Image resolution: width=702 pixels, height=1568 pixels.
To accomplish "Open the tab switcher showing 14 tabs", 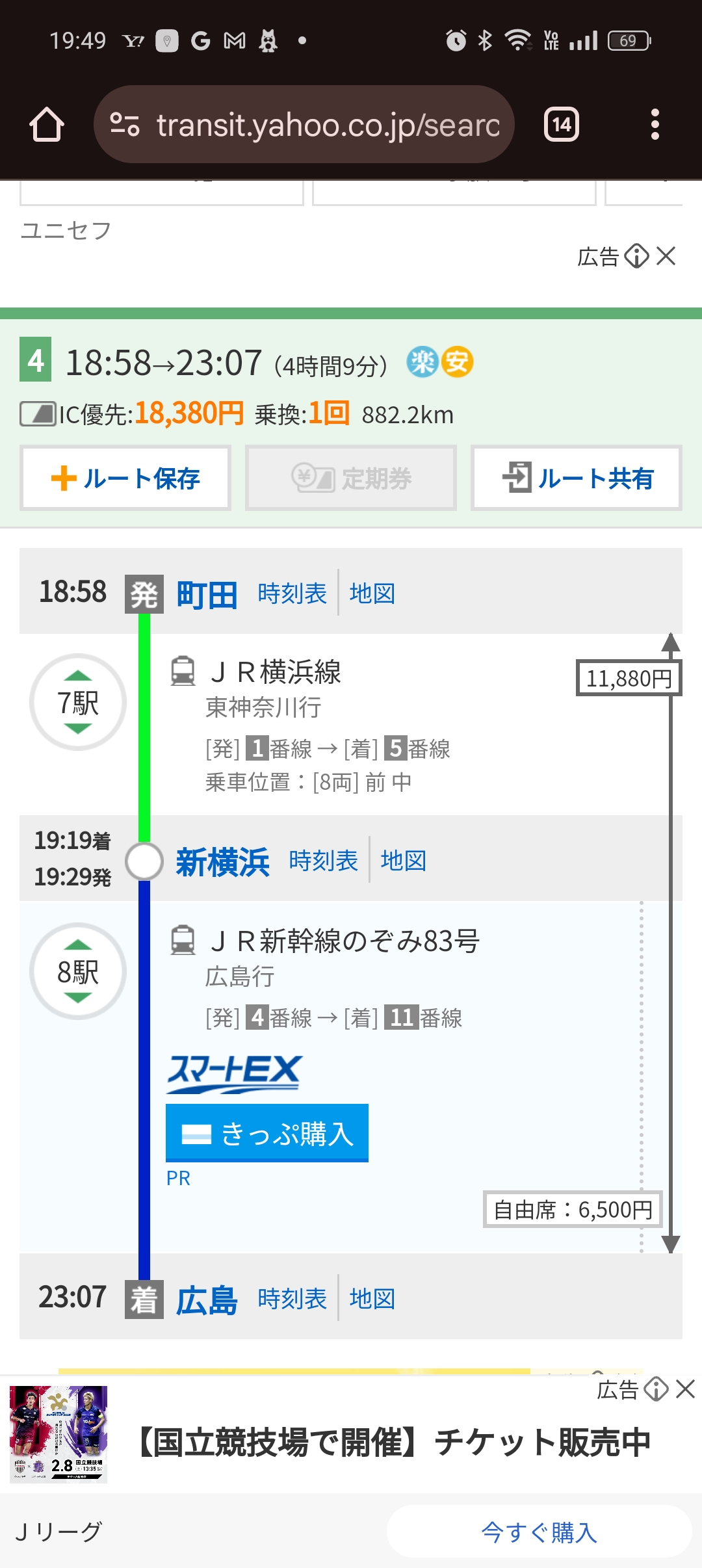I will (x=562, y=124).
